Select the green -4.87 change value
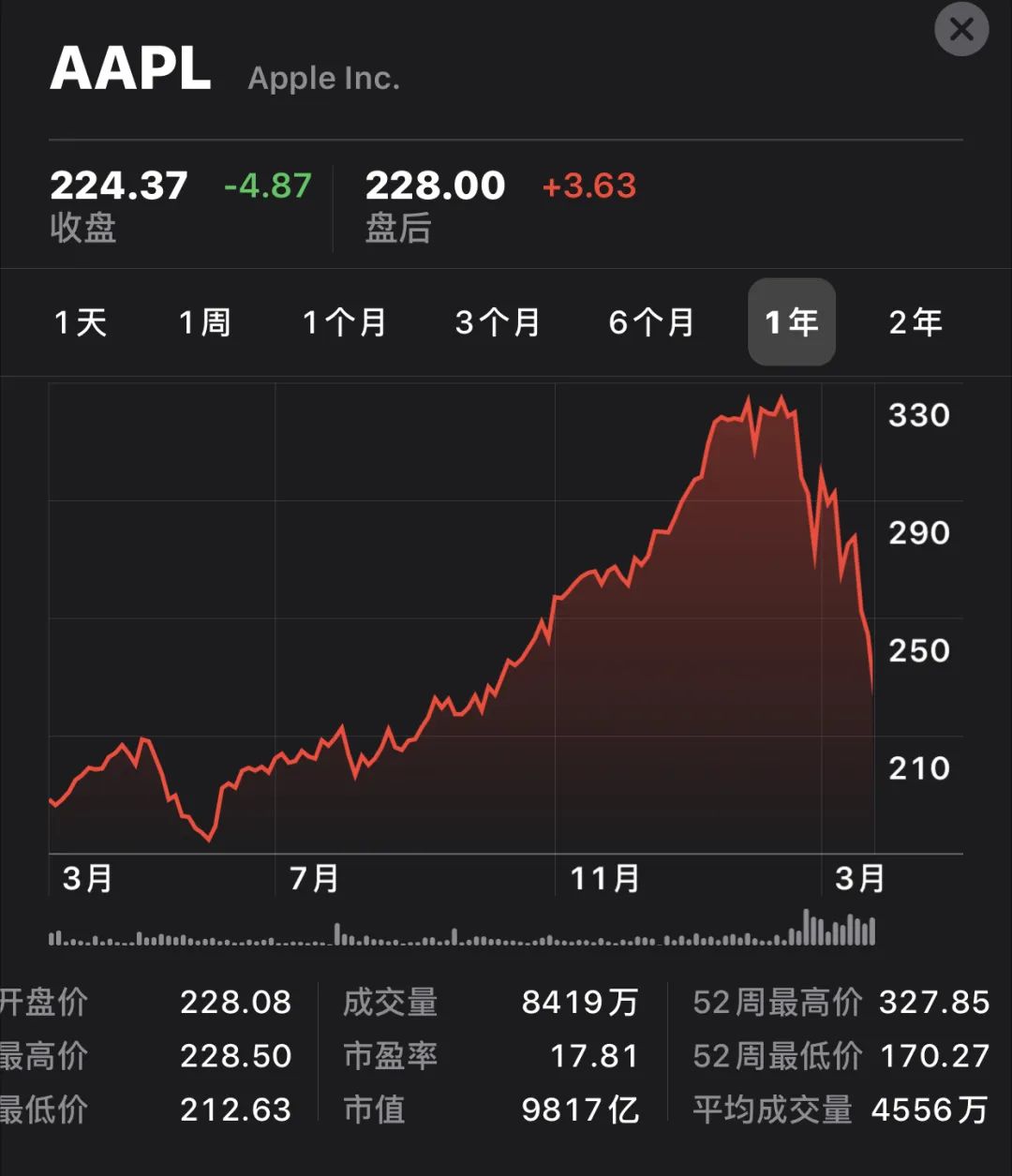This screenshot has height=1176, width=1012. click(x=266, y=187)
